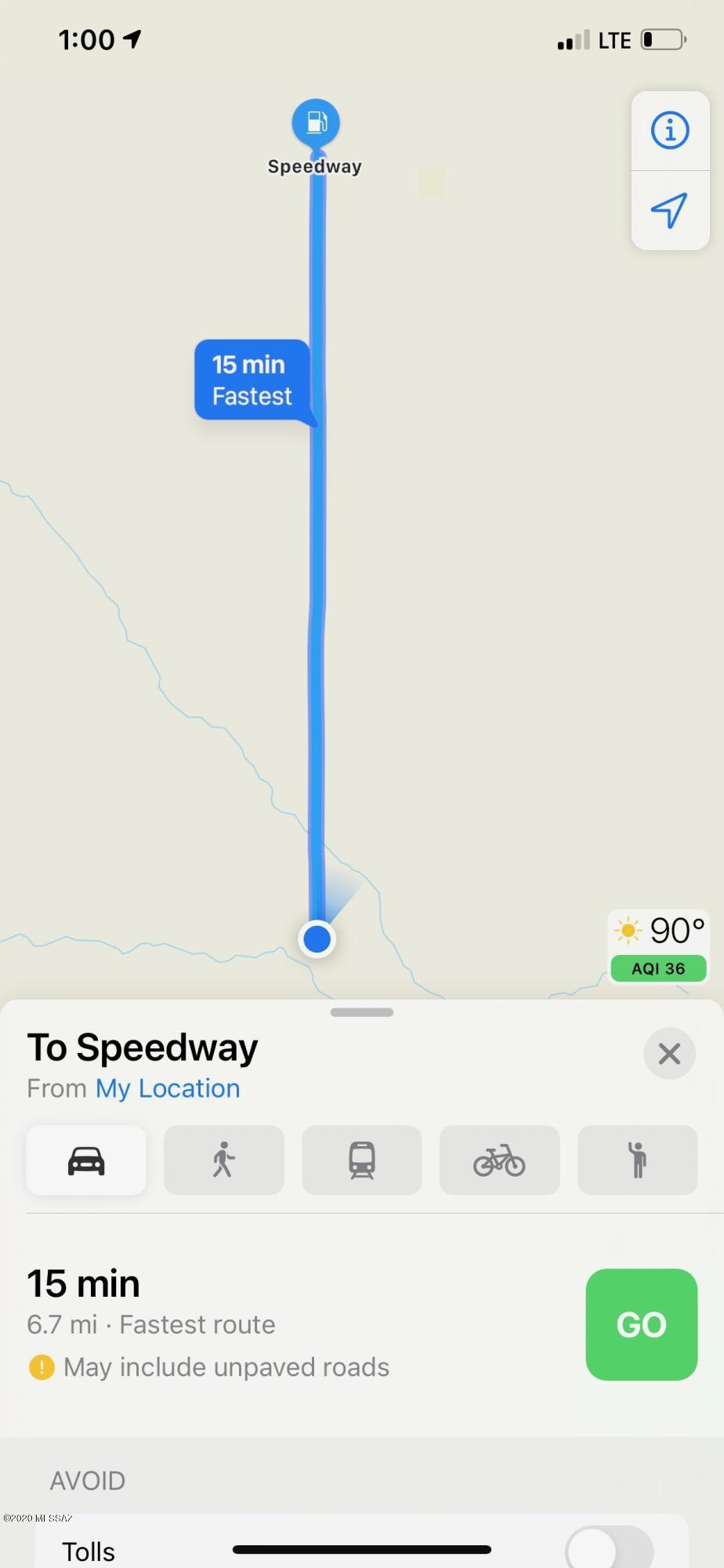Screen dimensions: 724x1568
Task: Toggle the avoid Tolls switch
Action: pos(610,1548)
